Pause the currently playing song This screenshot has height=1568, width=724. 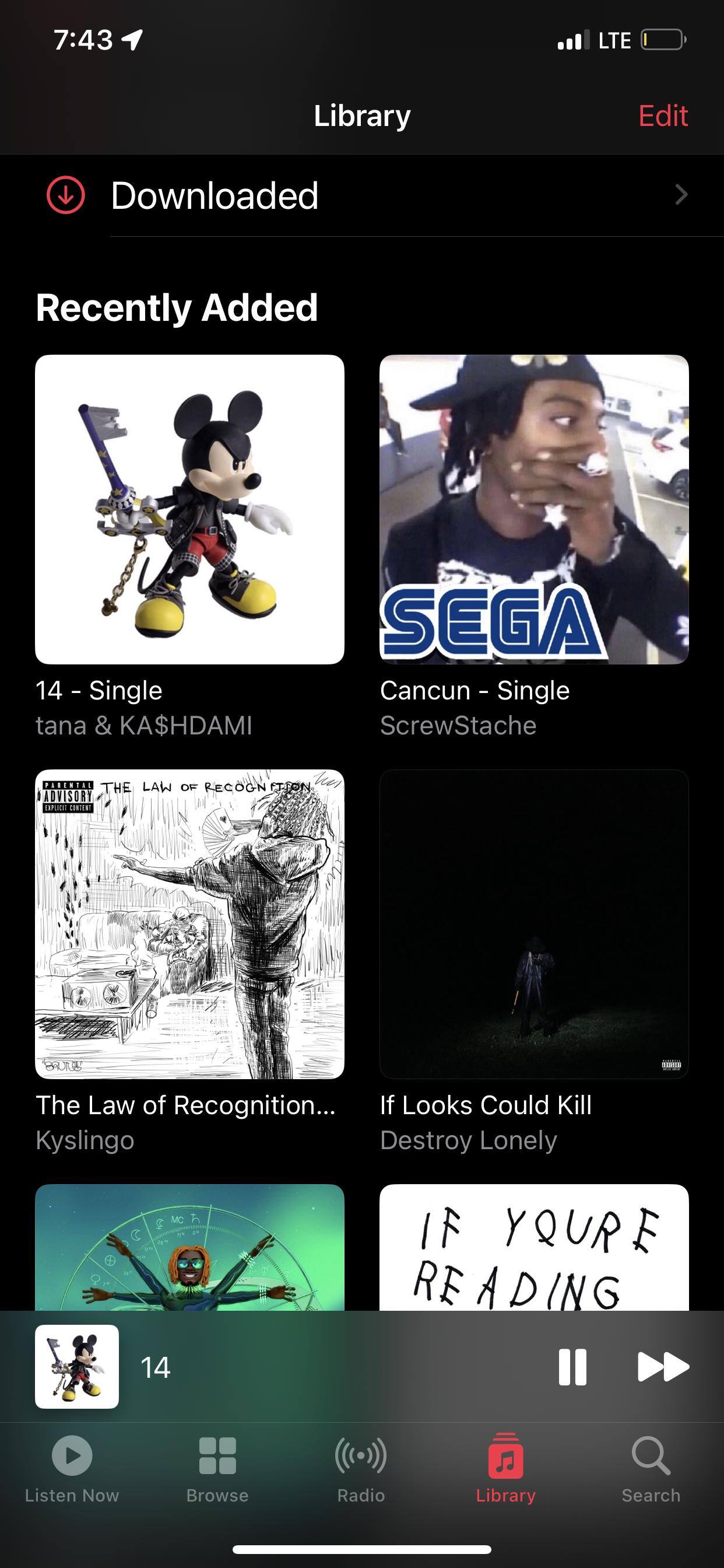pos(572,1367)
